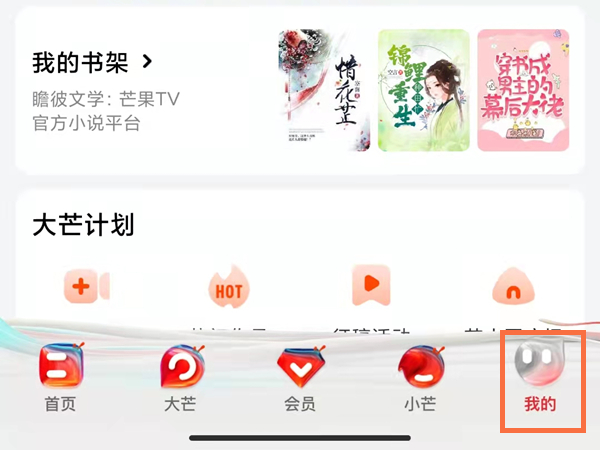Tap the rounded house icon in 大芒计划

[512, 290]
